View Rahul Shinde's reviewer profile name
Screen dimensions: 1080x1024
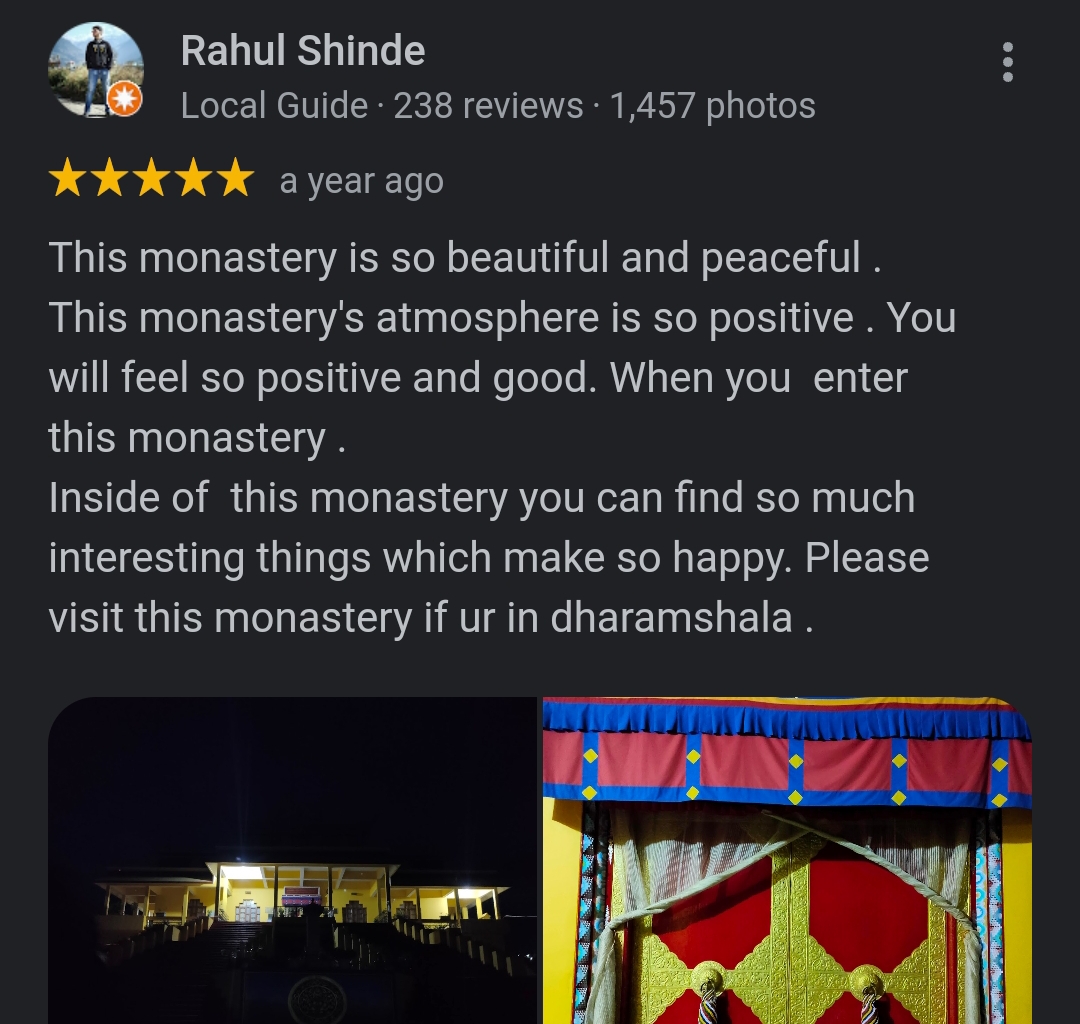tap(303, 51)
